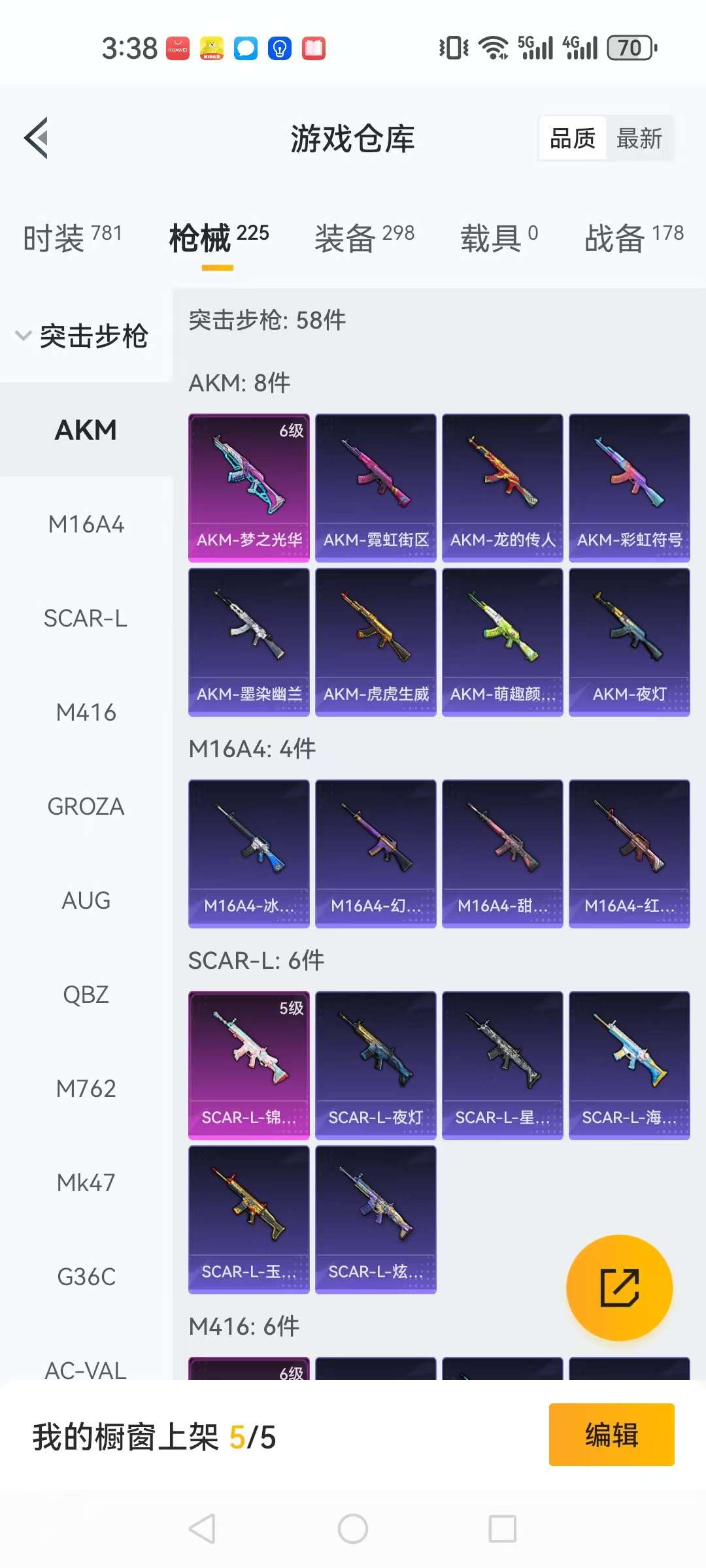
Task: View the AKM-虎虎生威 skin
Action: tap(375, 642)
